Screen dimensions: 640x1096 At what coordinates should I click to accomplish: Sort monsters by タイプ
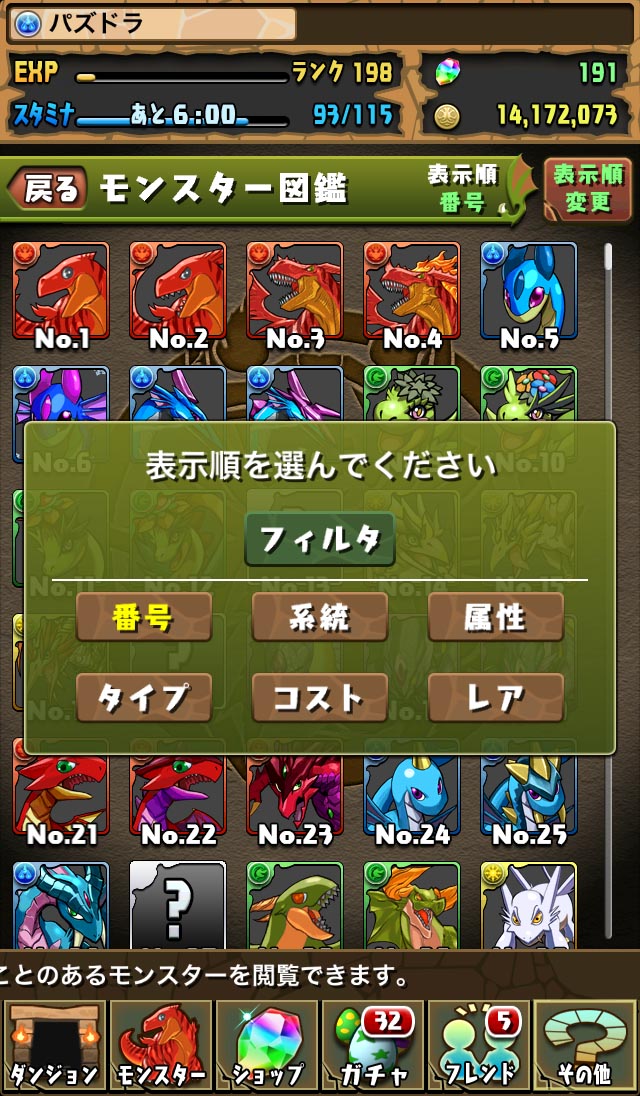pos(144,697)
